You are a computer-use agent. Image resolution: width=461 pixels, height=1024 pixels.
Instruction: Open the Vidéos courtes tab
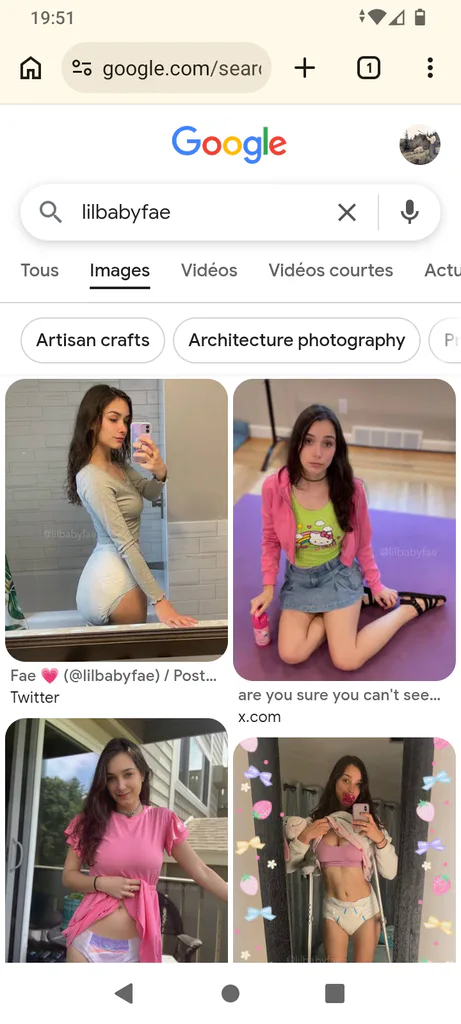pos(330,270)
